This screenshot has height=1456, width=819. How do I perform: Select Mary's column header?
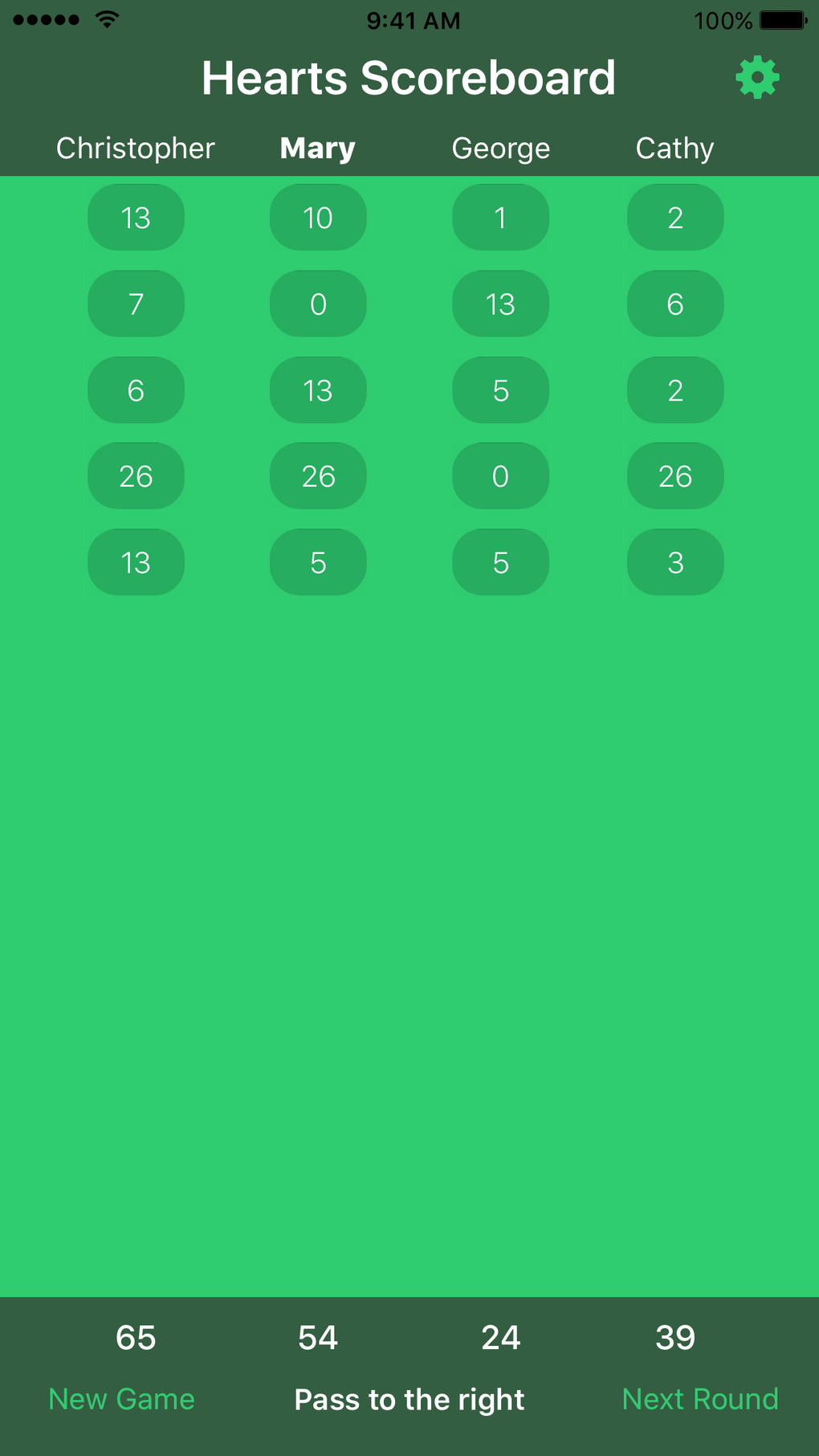click(x=316, y=148)
